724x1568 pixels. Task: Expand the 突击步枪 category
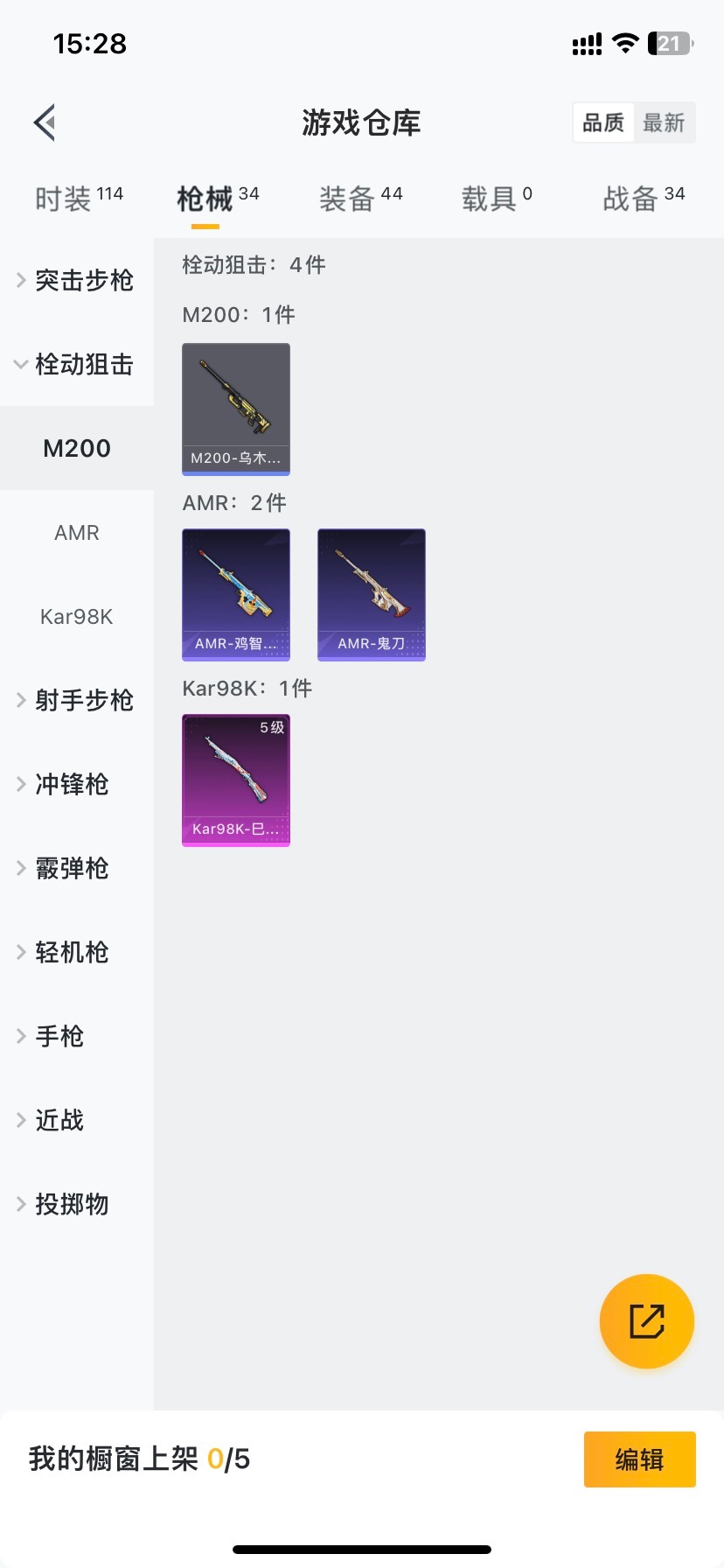point(75,280)
